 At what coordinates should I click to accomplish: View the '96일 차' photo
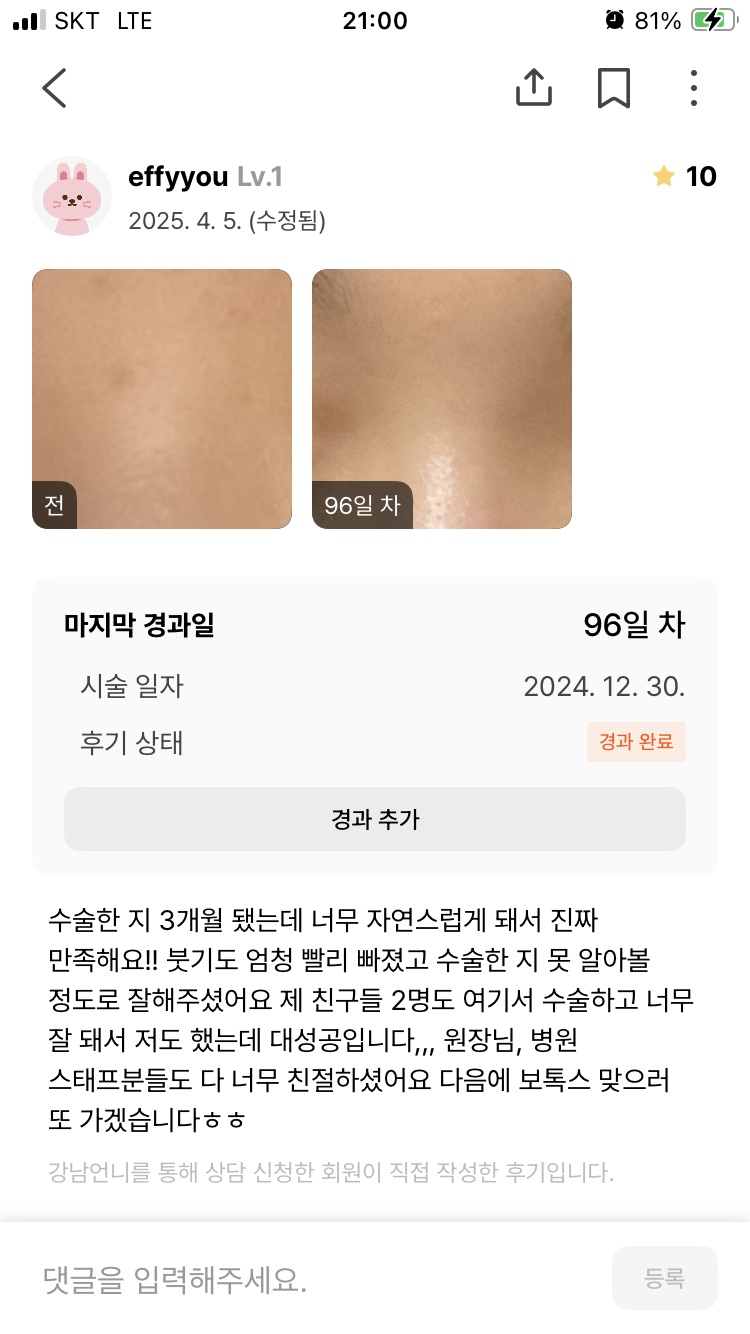click(x=442, y=398)
